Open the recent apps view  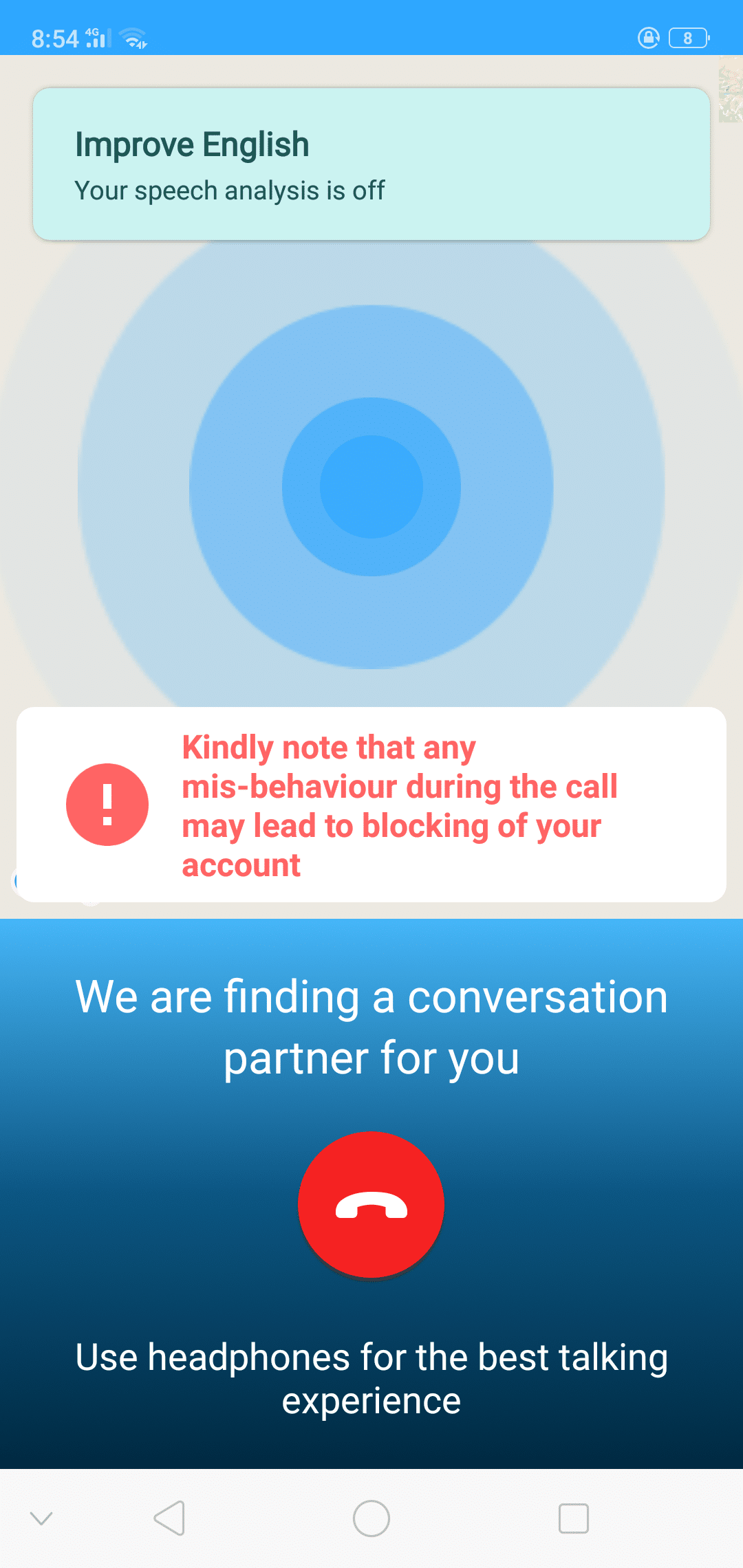(x=573, y=1518)
